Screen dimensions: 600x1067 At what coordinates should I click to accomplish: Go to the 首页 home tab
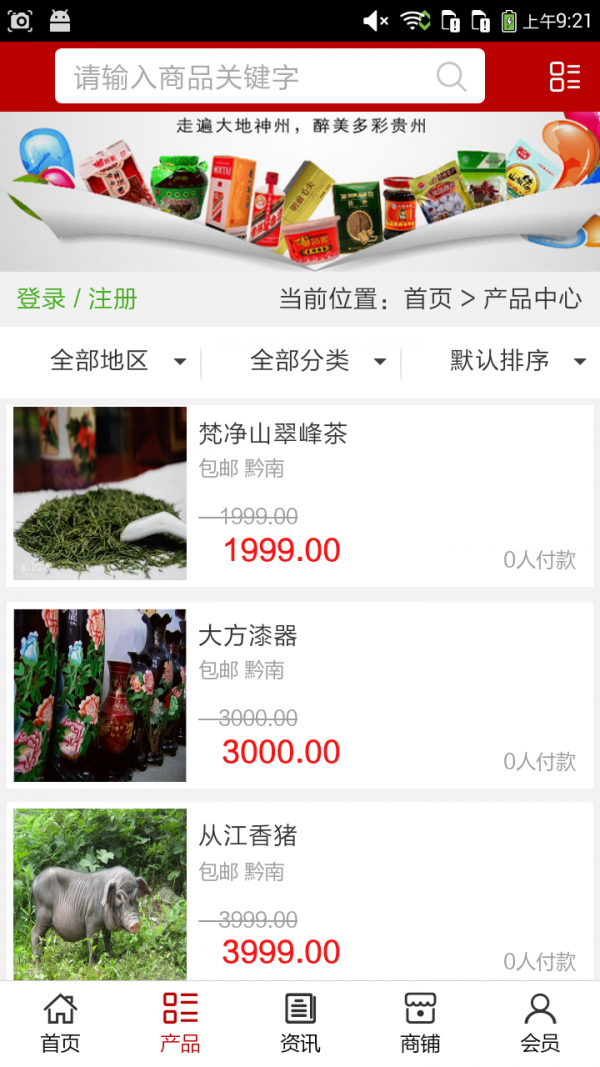(x=60, y=1023)
